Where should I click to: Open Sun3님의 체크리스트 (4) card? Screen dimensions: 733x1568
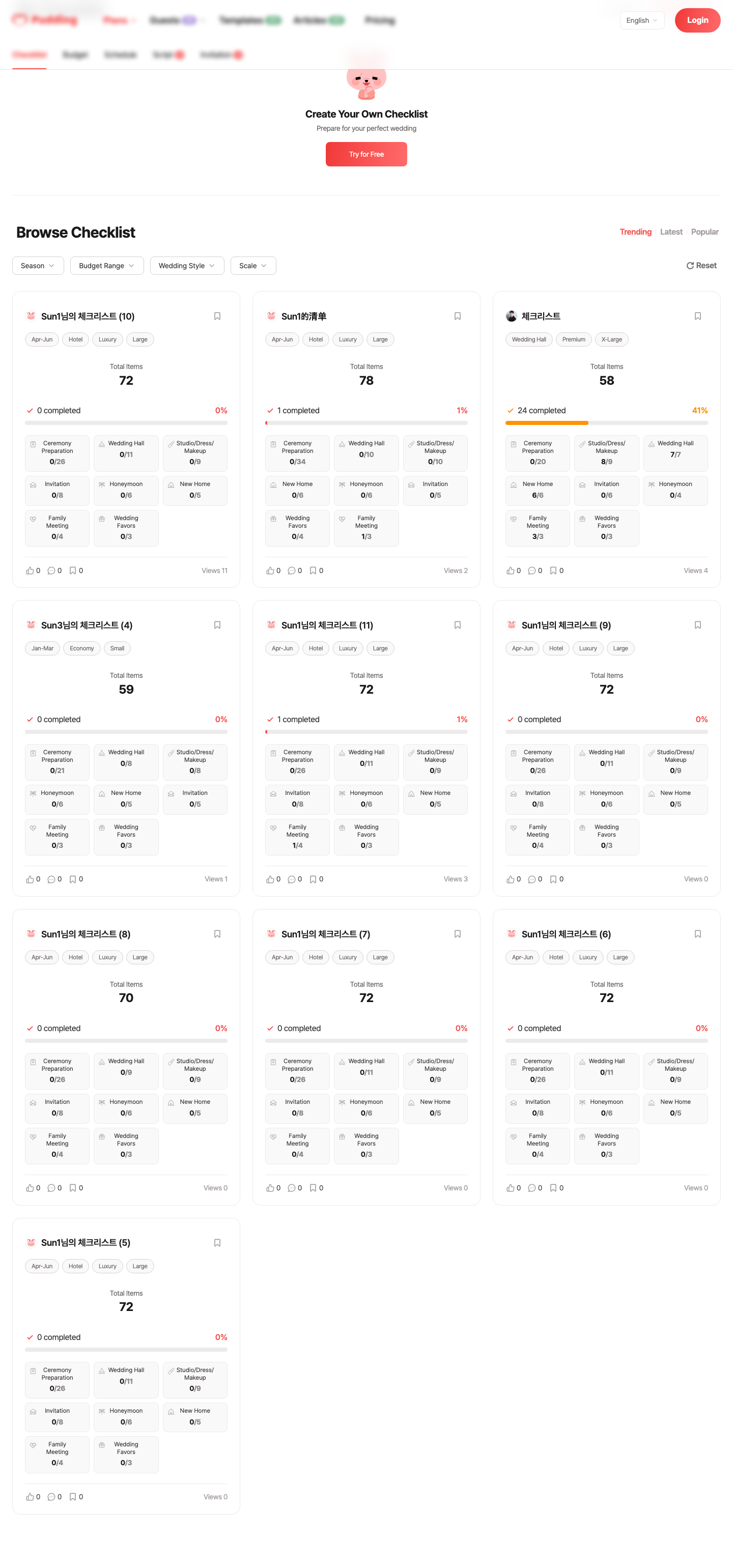click(x=87, y=625)
